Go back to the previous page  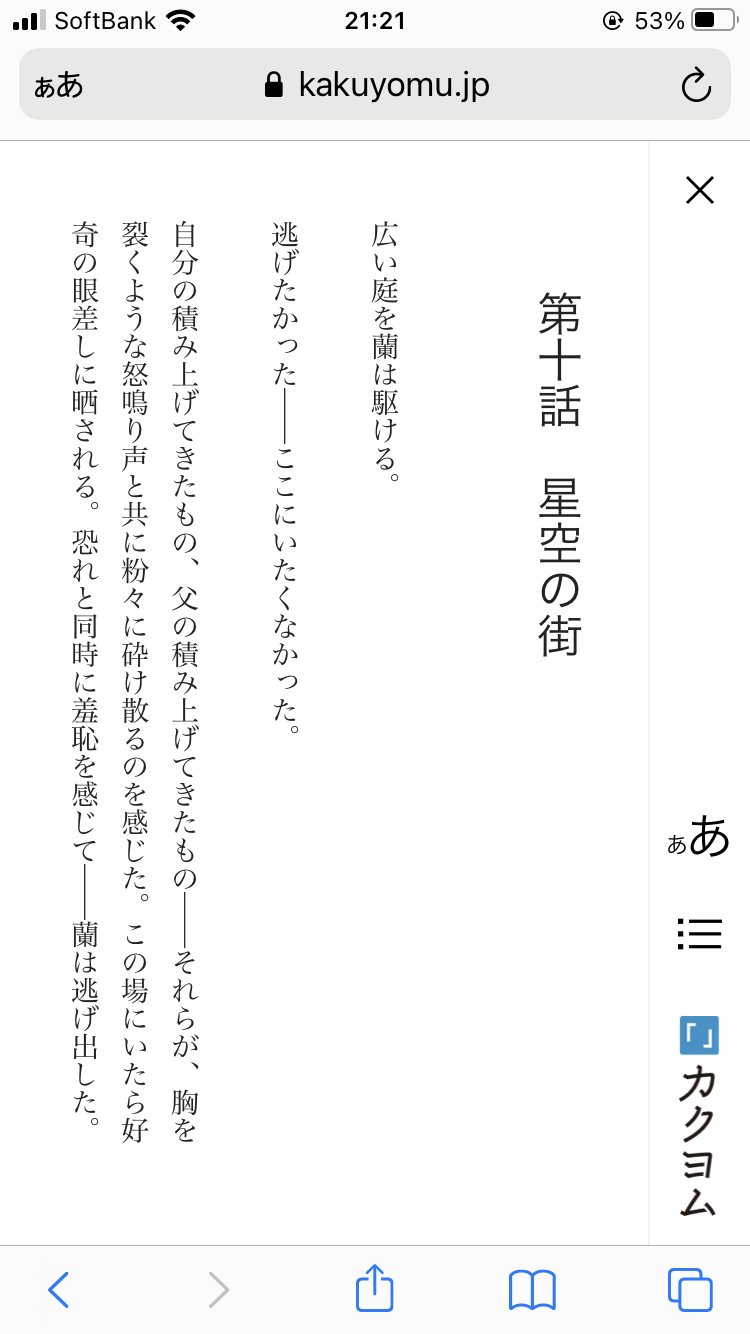(x=59, y=1290)
